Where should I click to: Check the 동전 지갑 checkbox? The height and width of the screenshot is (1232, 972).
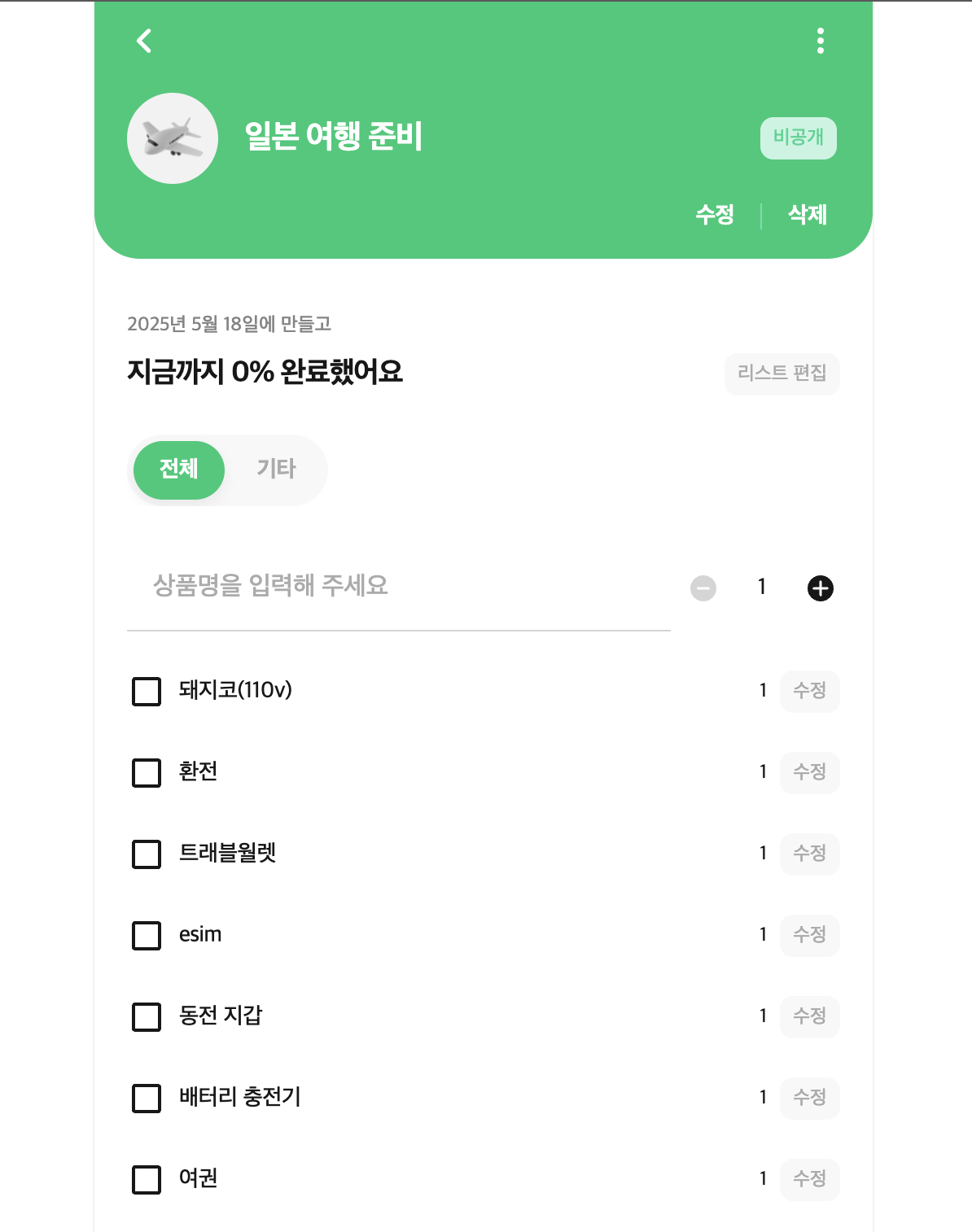(146, 1017)
